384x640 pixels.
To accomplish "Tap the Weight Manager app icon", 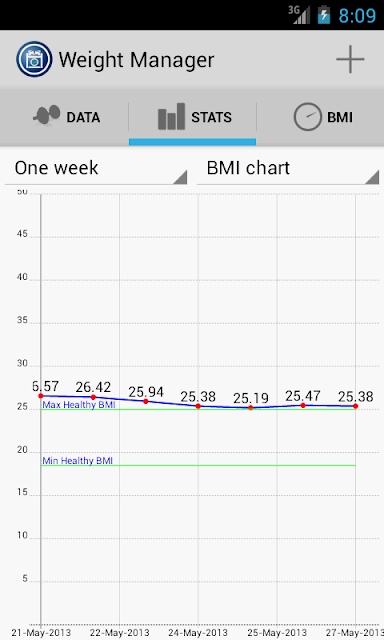I will point(34,60).
